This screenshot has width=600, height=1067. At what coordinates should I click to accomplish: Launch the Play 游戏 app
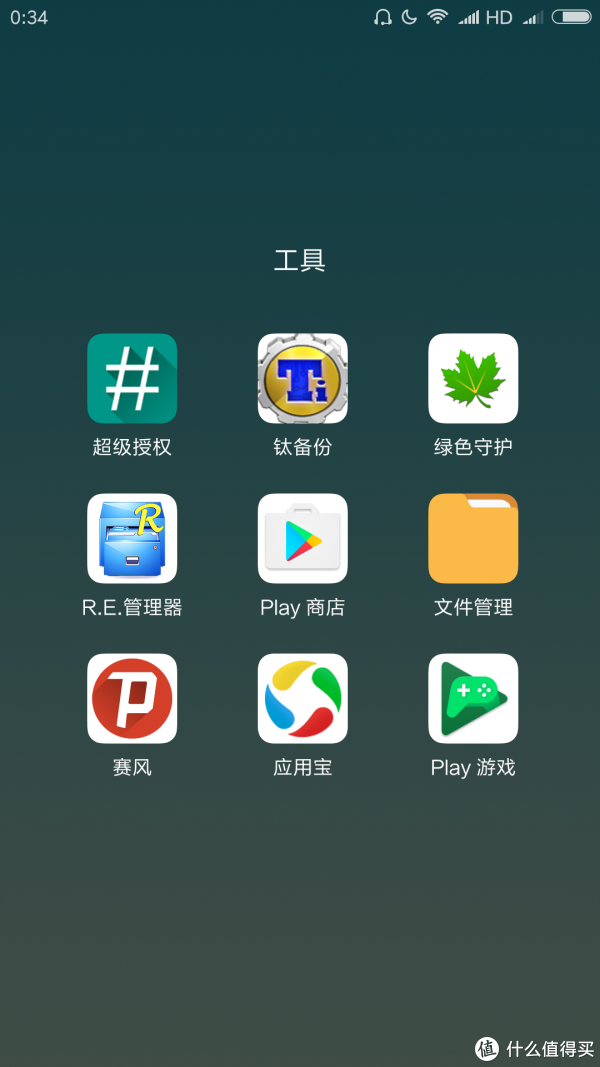473,699
